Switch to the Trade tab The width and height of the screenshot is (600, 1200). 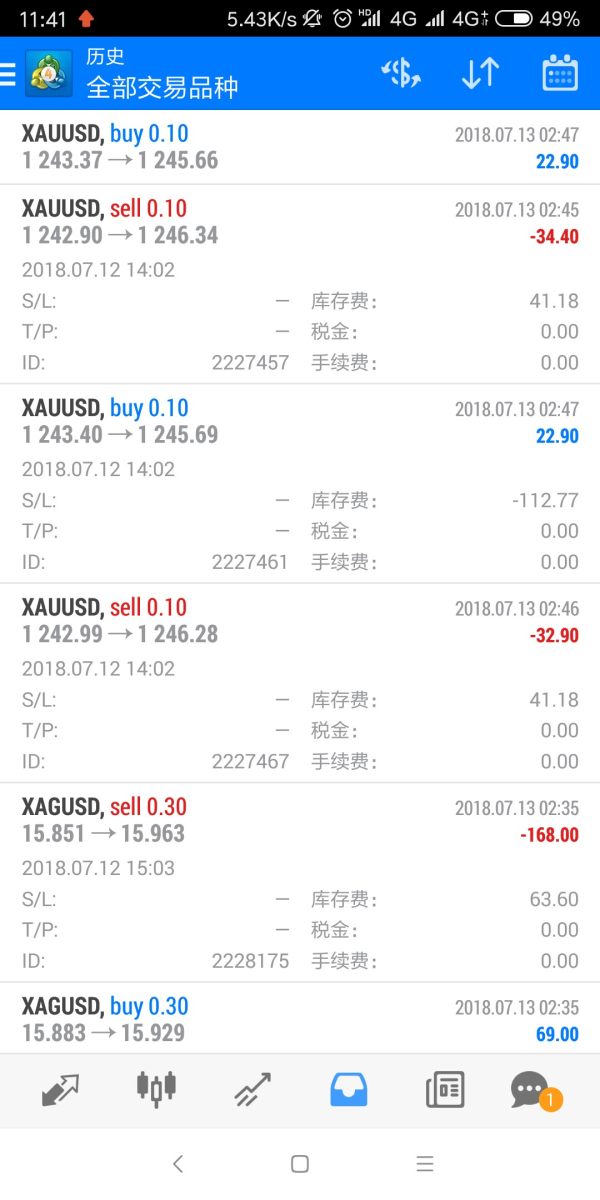click(x=252, y=1089)
